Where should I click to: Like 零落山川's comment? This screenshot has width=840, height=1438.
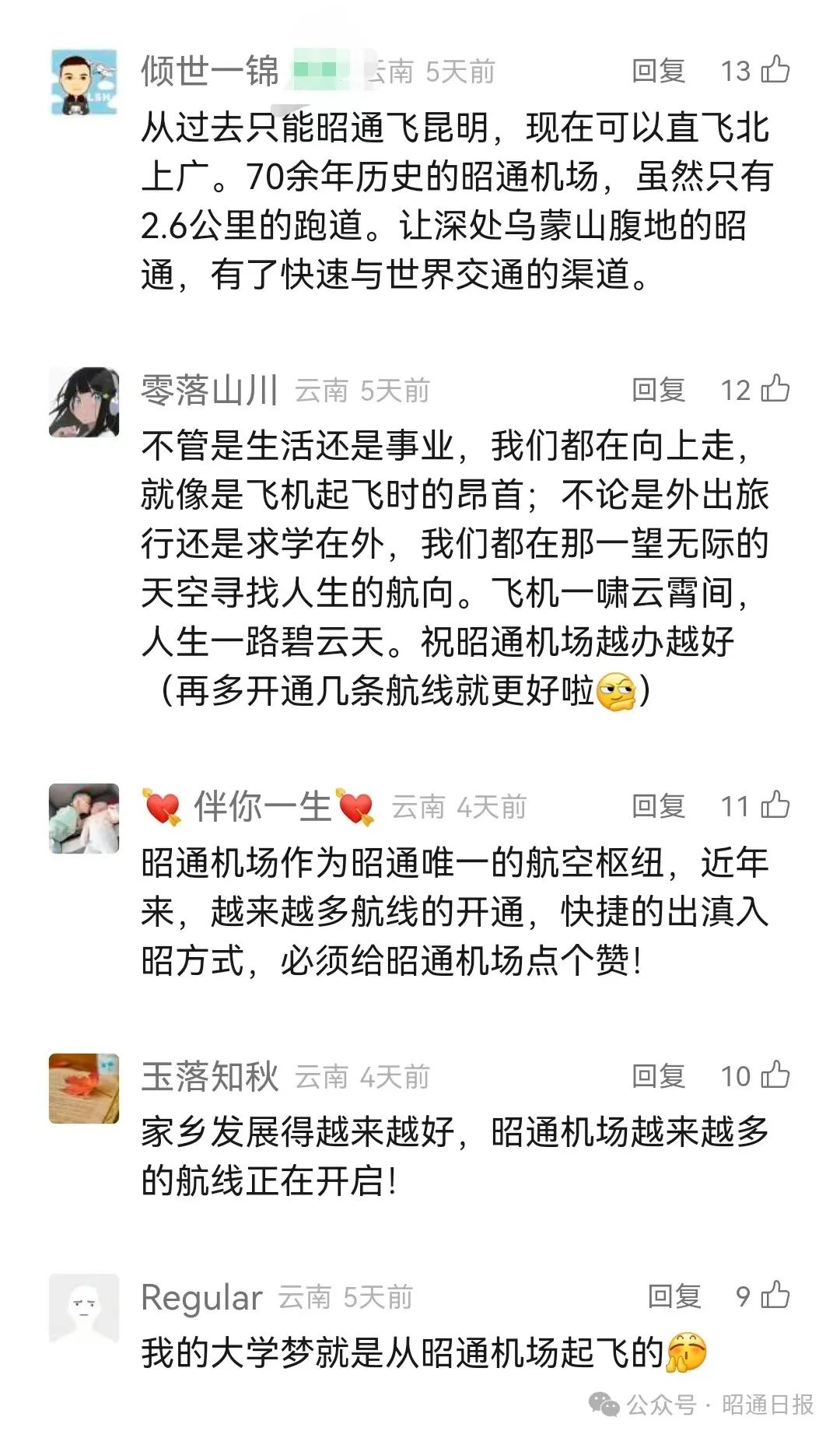pyautogui.click(x=775, y=389)
